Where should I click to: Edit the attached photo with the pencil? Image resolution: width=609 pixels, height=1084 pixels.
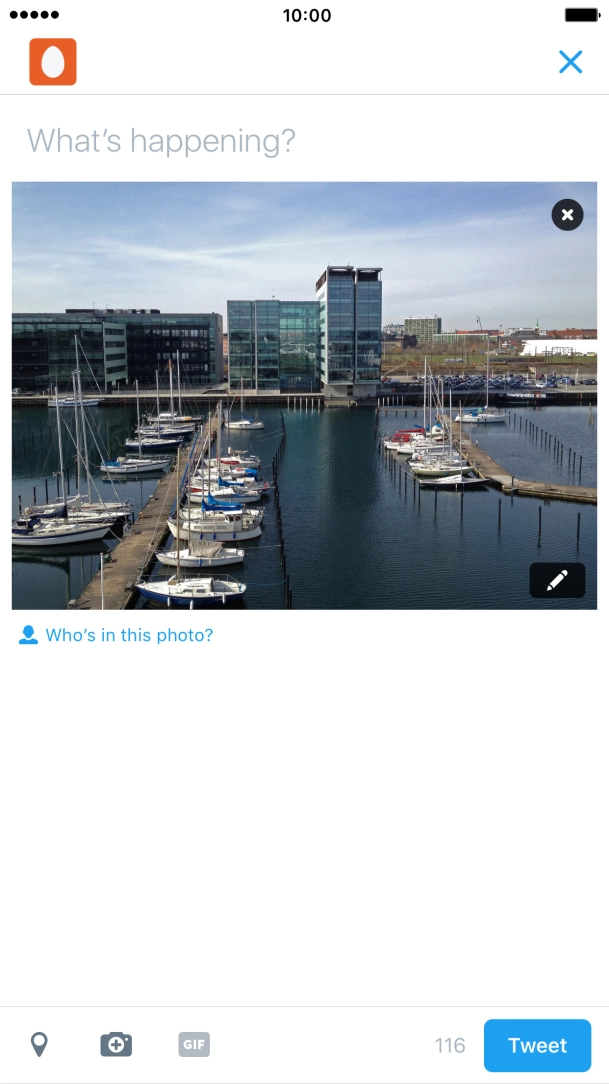point(557,580)
